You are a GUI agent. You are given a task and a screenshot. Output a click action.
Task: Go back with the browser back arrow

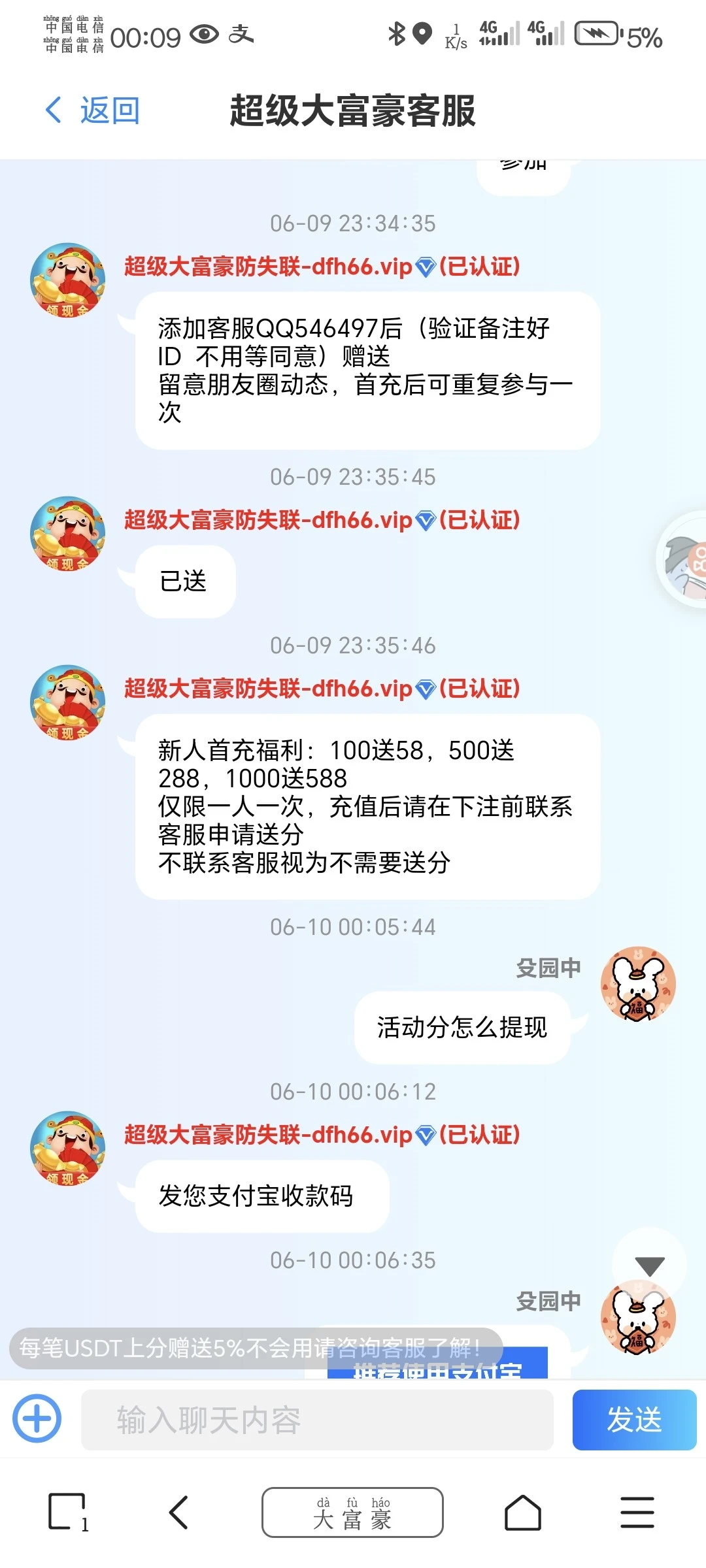(x=178, y=1512)
